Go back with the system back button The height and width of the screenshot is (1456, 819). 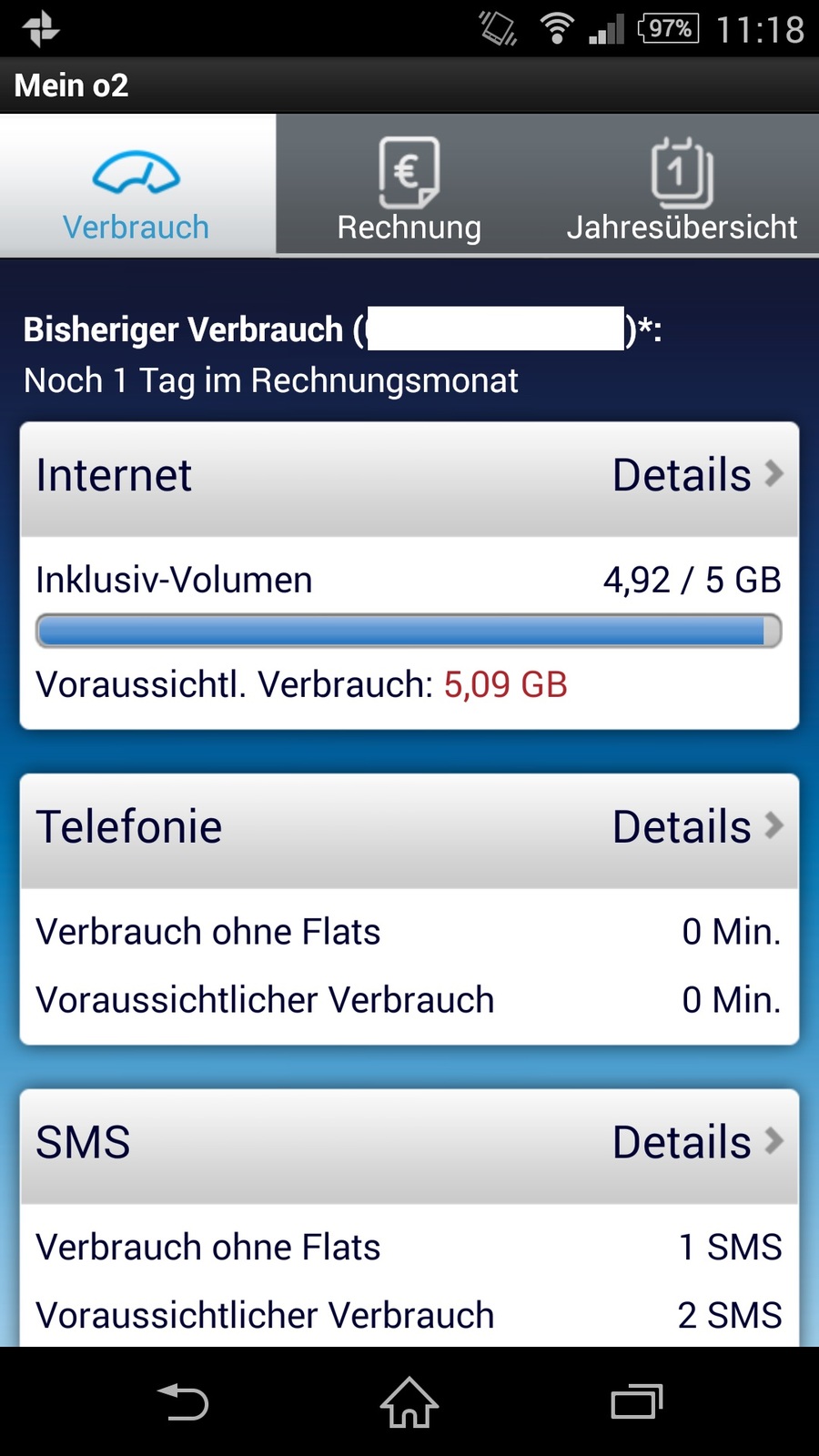[x=183, y=1402]
